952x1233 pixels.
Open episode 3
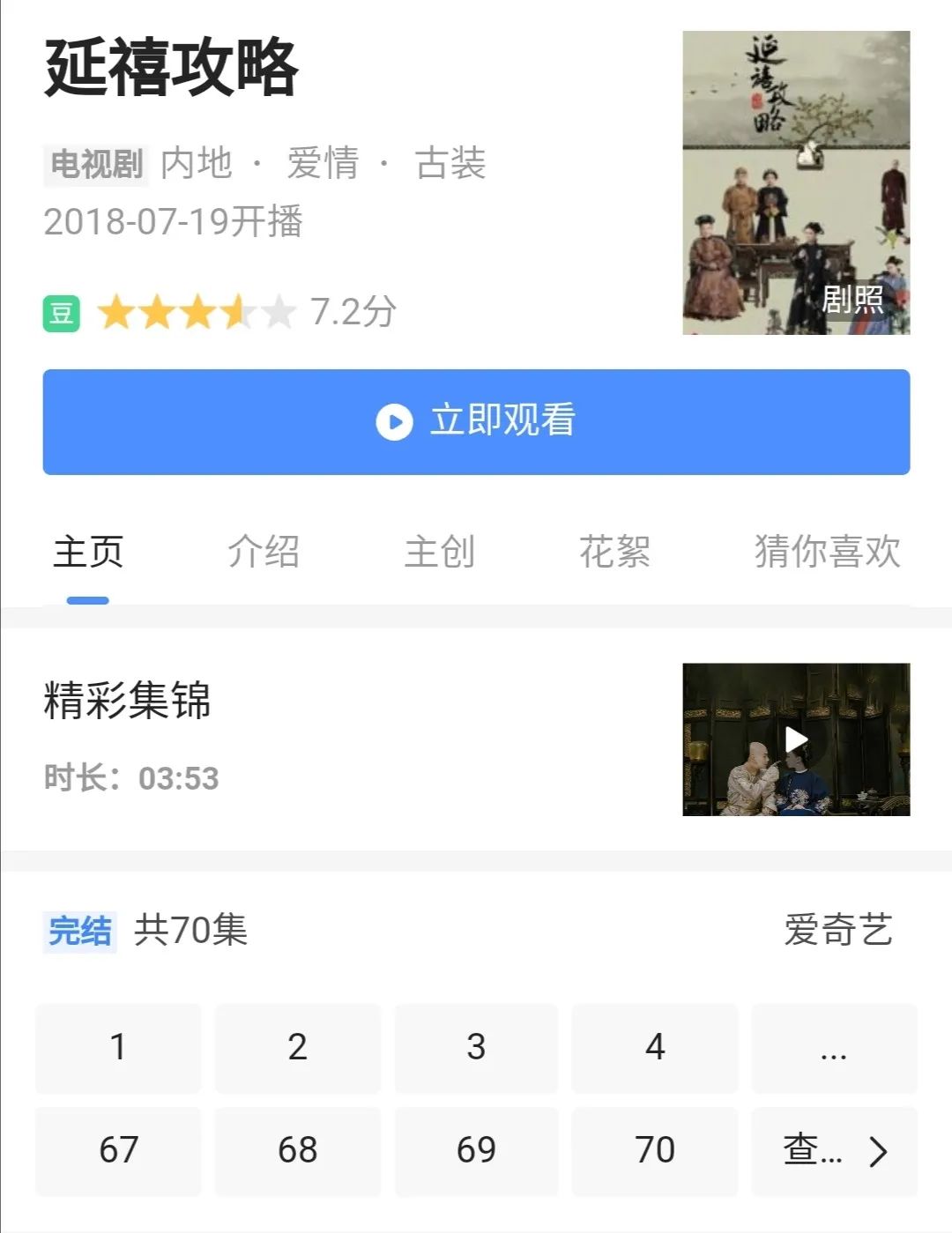[x=476, y=1048]
